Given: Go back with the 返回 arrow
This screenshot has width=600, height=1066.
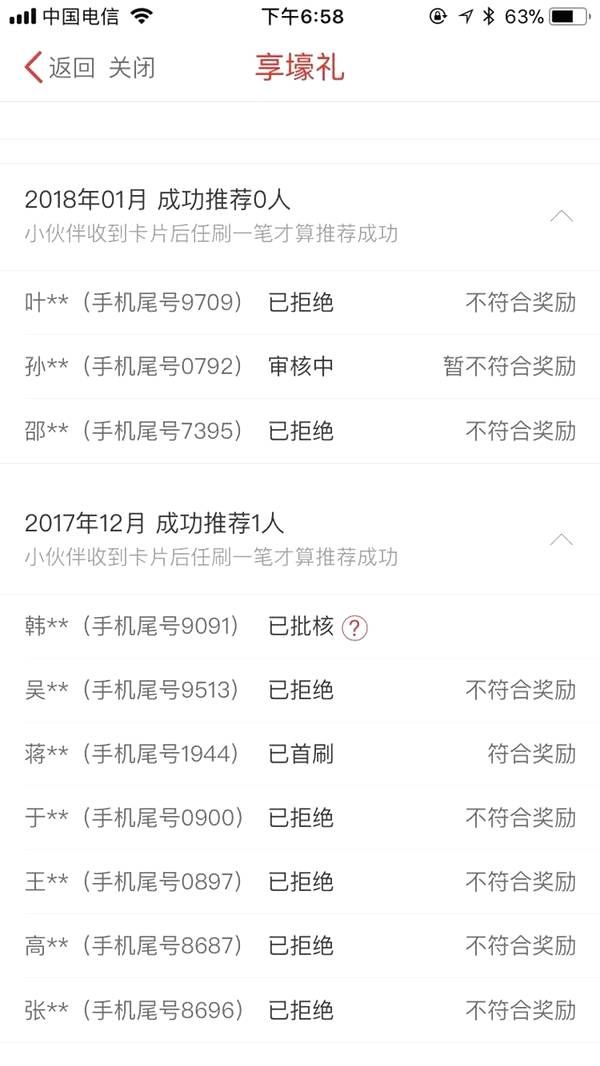Looking at the screenshot, I should 59,67.
